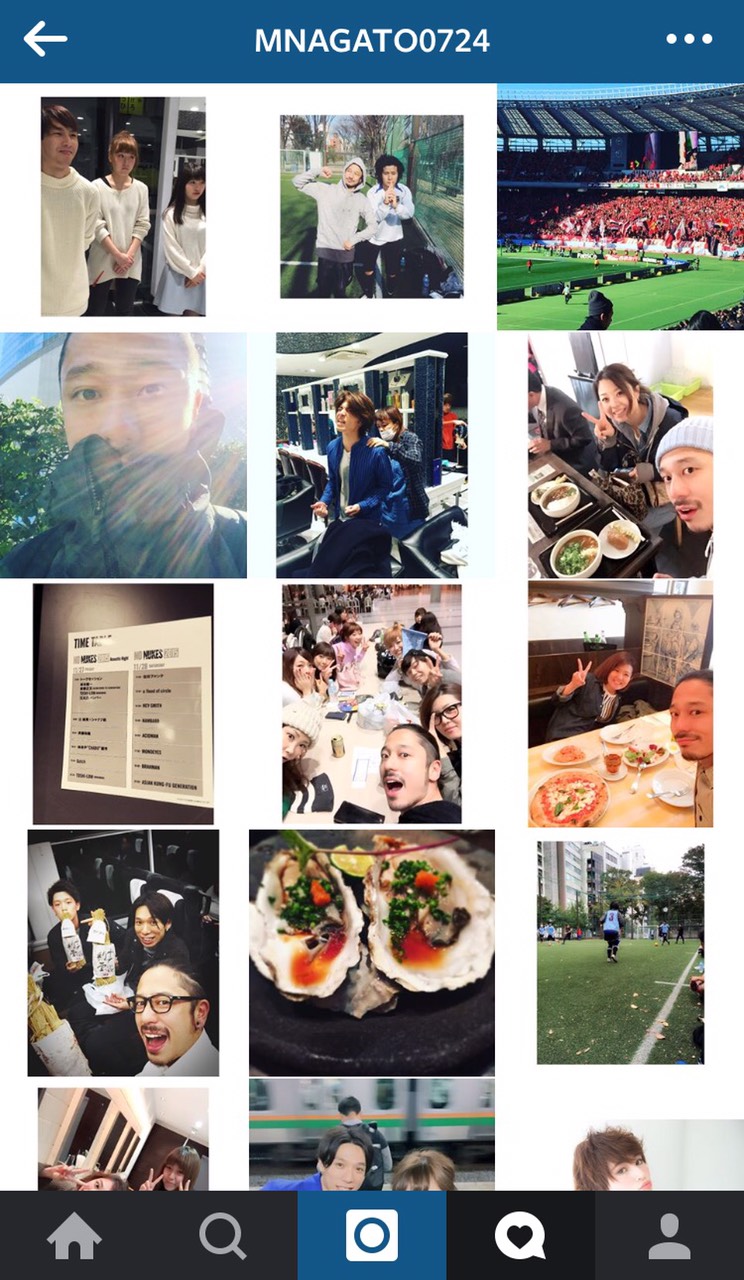Screen dimensions: 744x1280
Task: Open the soccer match on grass photo
Action: coord(620,952)
